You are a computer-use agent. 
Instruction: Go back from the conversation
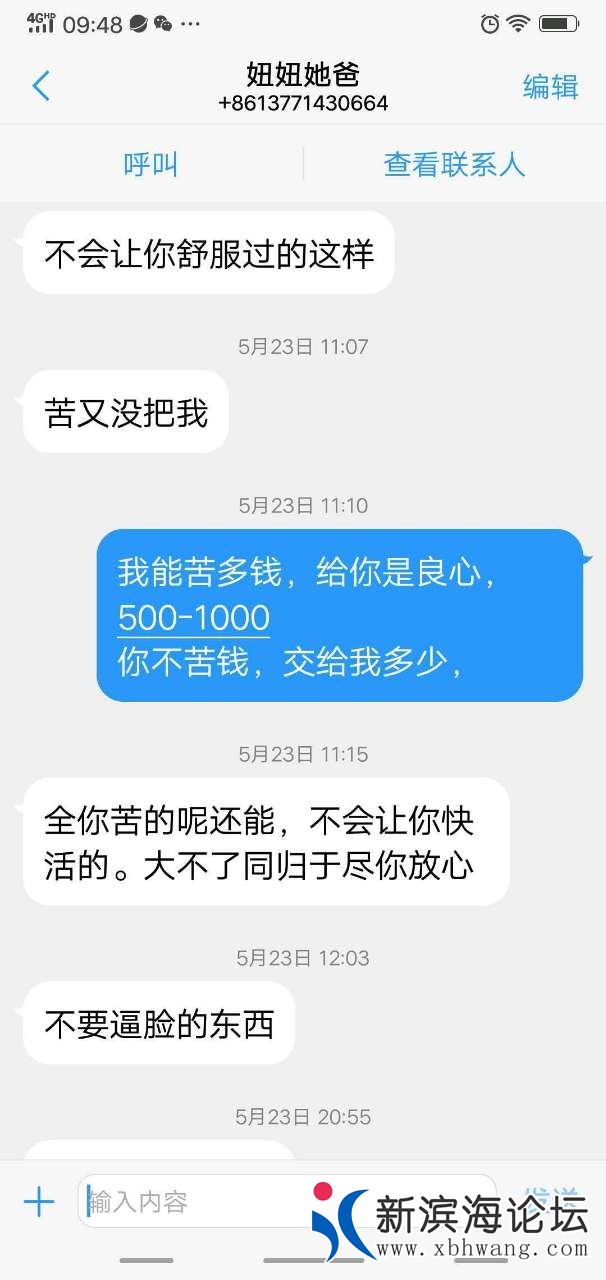click(41, 86)
